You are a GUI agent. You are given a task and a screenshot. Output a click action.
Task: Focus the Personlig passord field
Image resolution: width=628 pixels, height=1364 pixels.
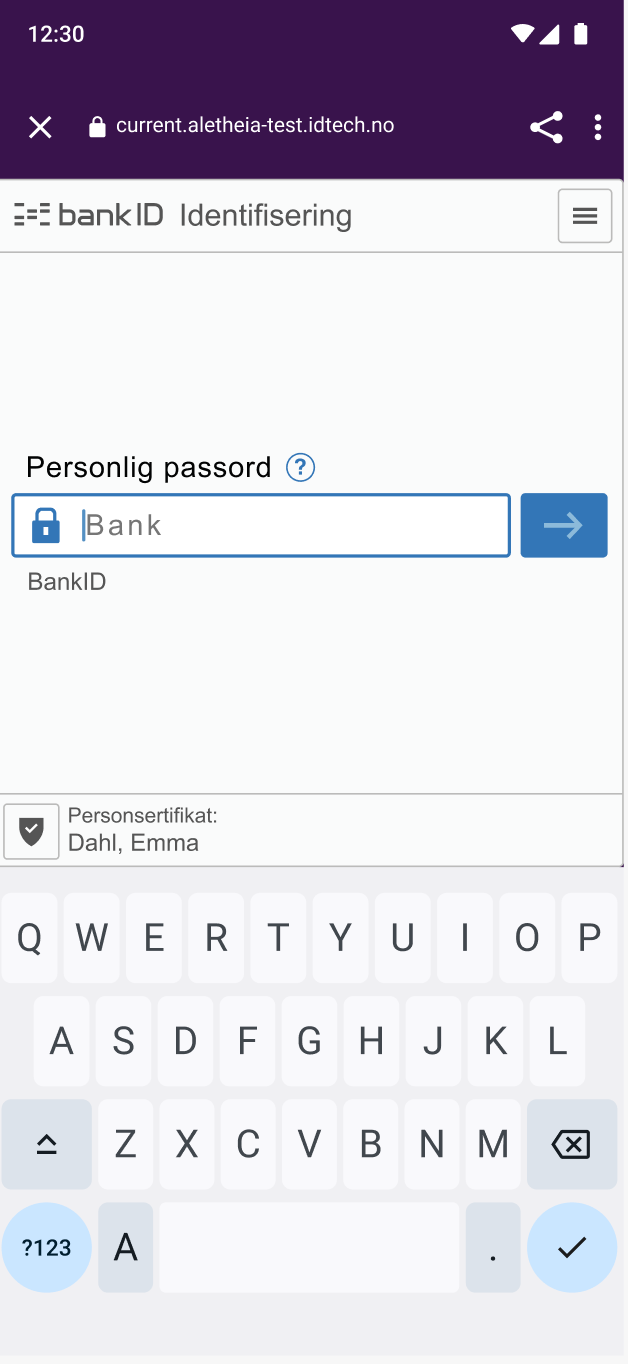290,525
